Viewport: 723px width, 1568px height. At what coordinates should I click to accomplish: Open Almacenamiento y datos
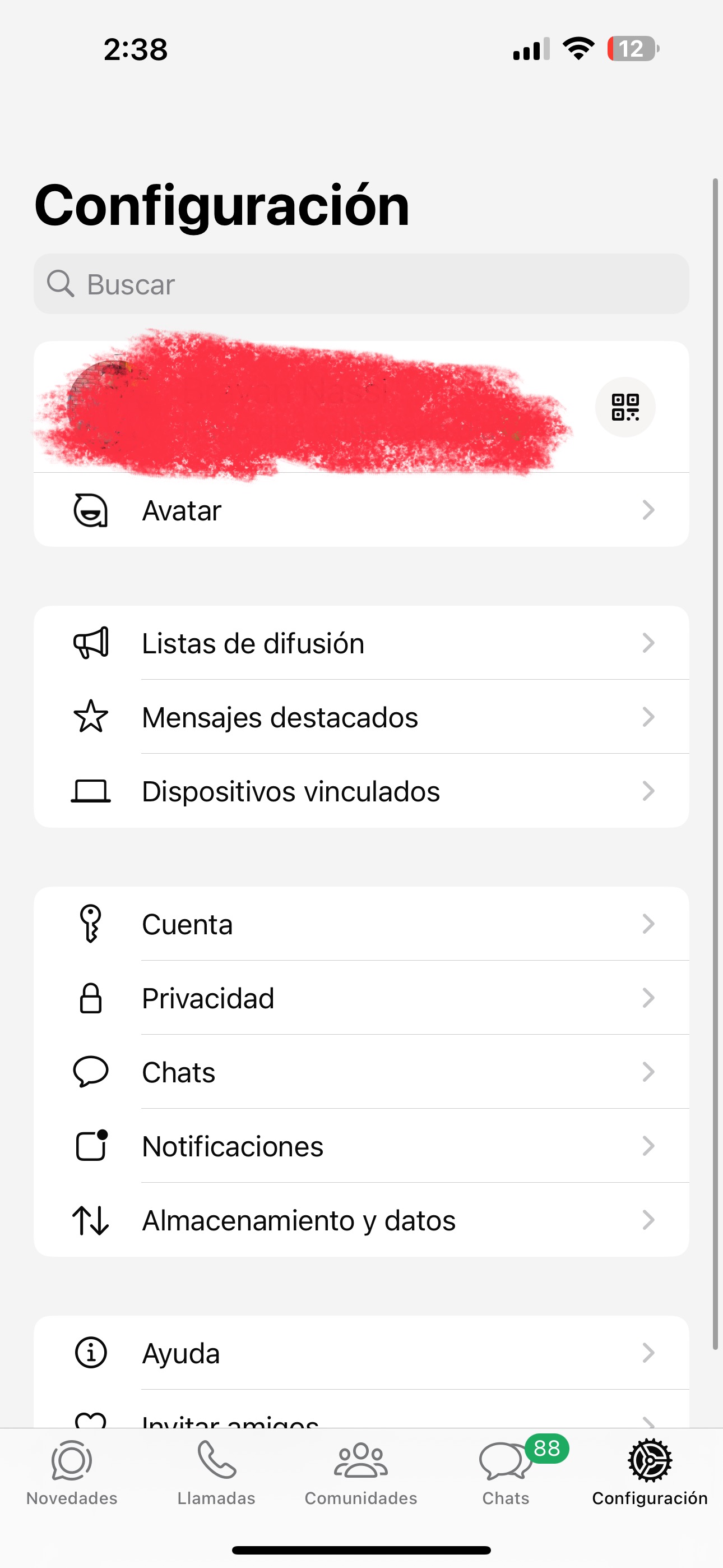[x=361, y=1220]
